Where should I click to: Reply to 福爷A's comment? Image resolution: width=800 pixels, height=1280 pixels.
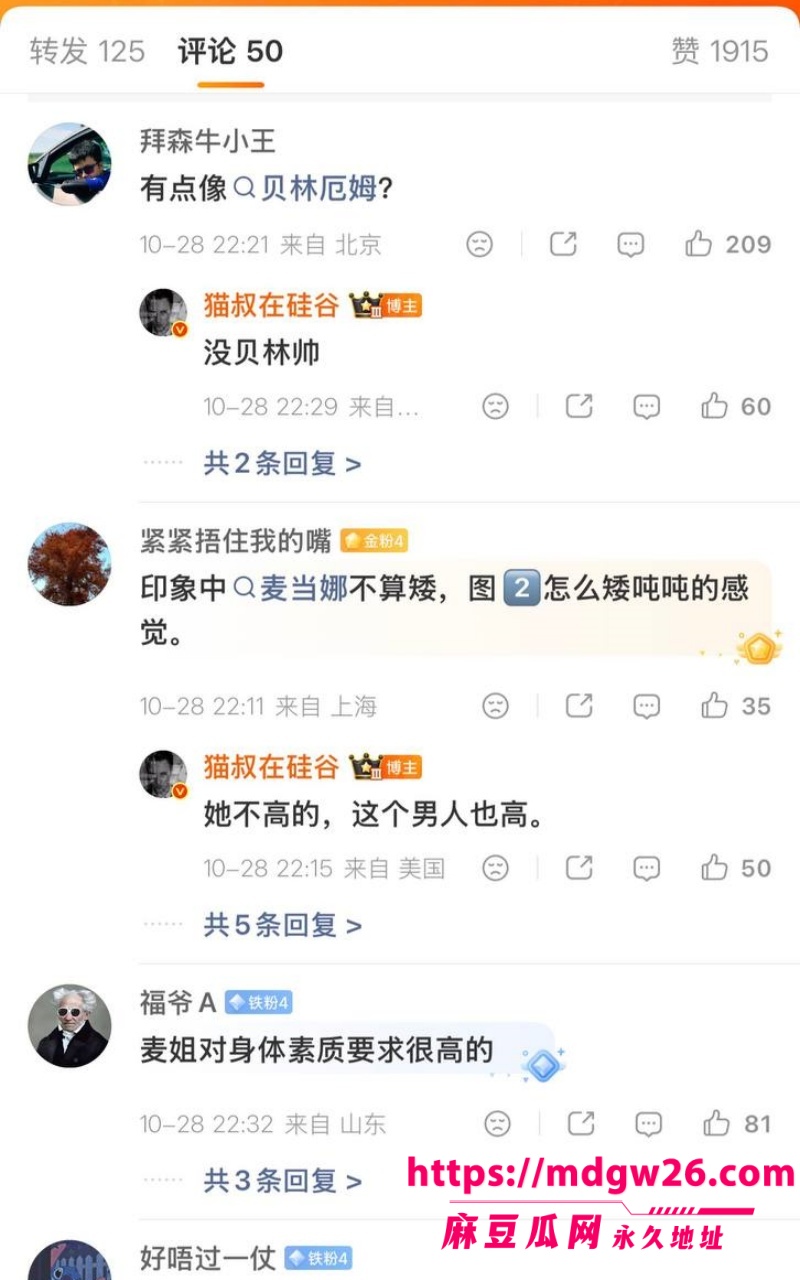(x=649, y=1124)
